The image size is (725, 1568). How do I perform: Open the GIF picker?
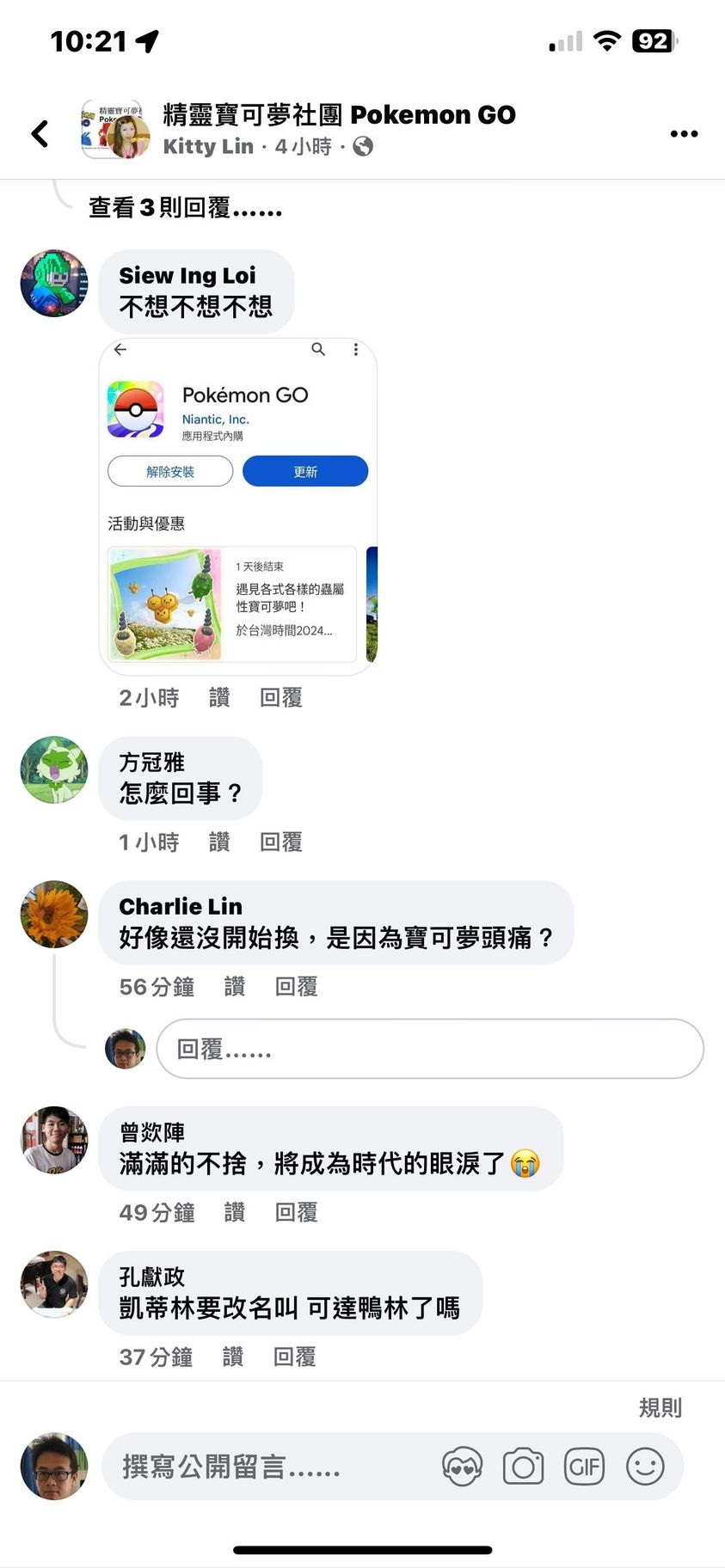pyautogui.click(x=584, y=1467)
